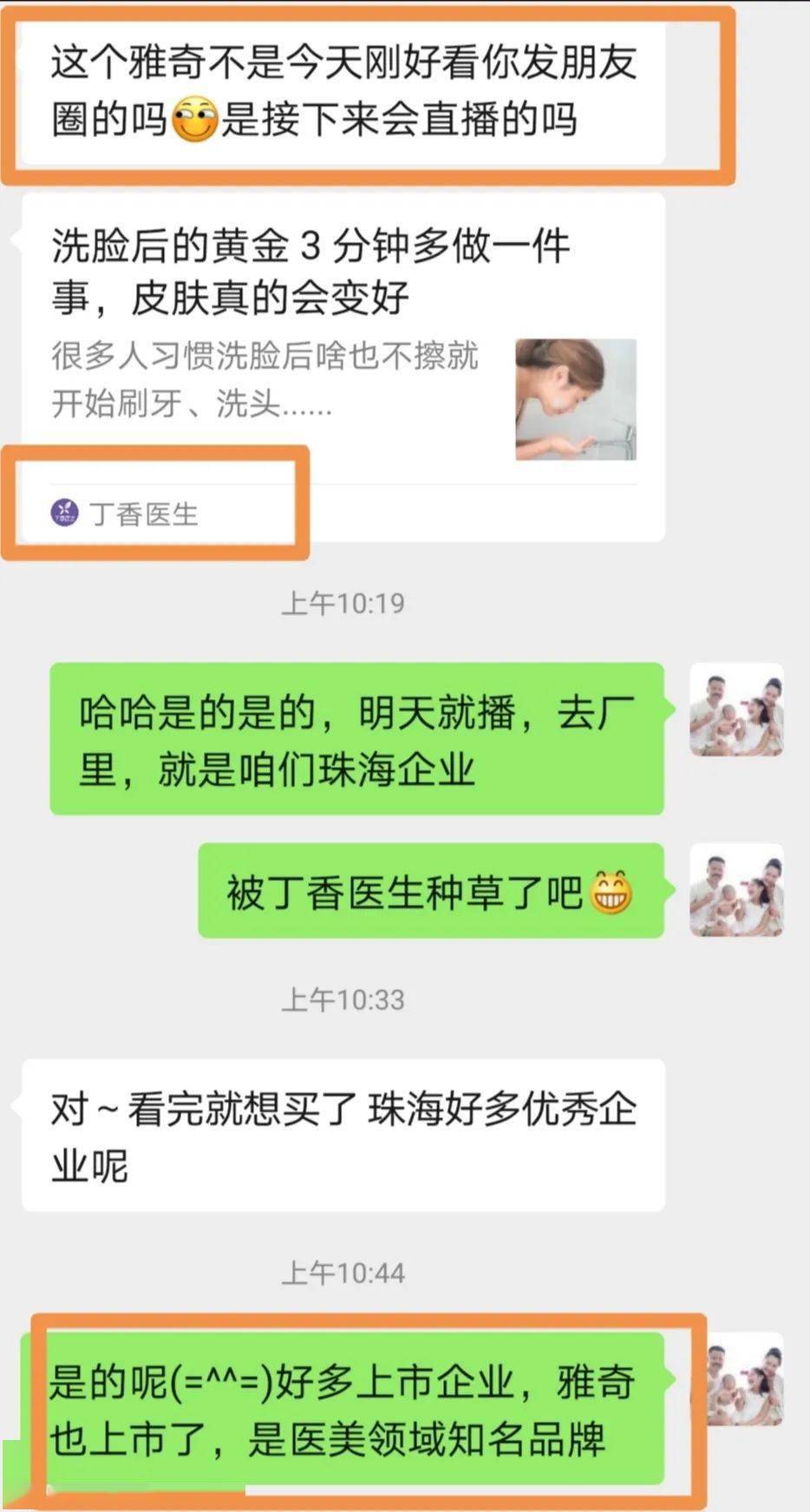Viewport: 810px width, 1512px height.
Task: Tap the avatar next to the 被丁香医生种草了吧 message
Action: [x=736, y=890]
